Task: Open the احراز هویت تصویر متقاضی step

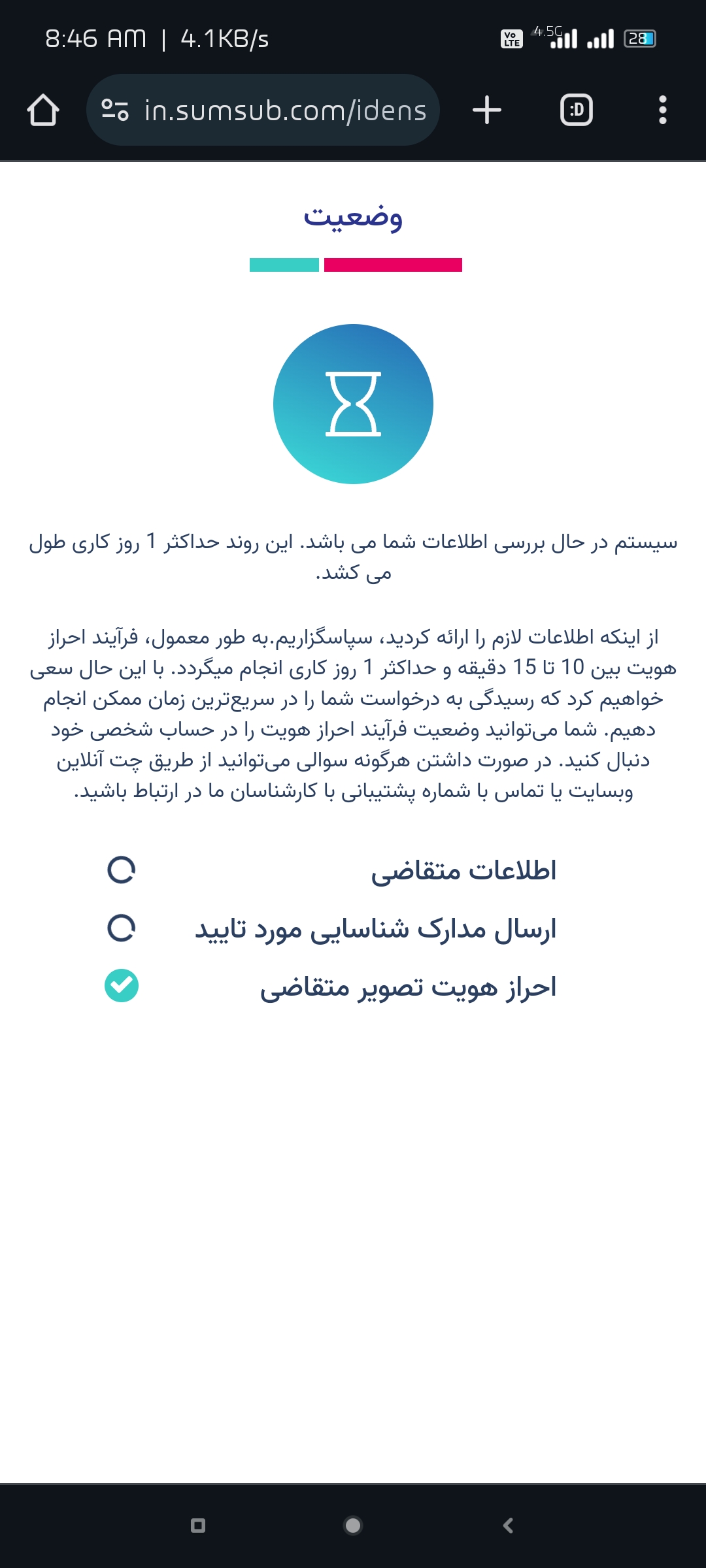Action: (x=332, y=987)
